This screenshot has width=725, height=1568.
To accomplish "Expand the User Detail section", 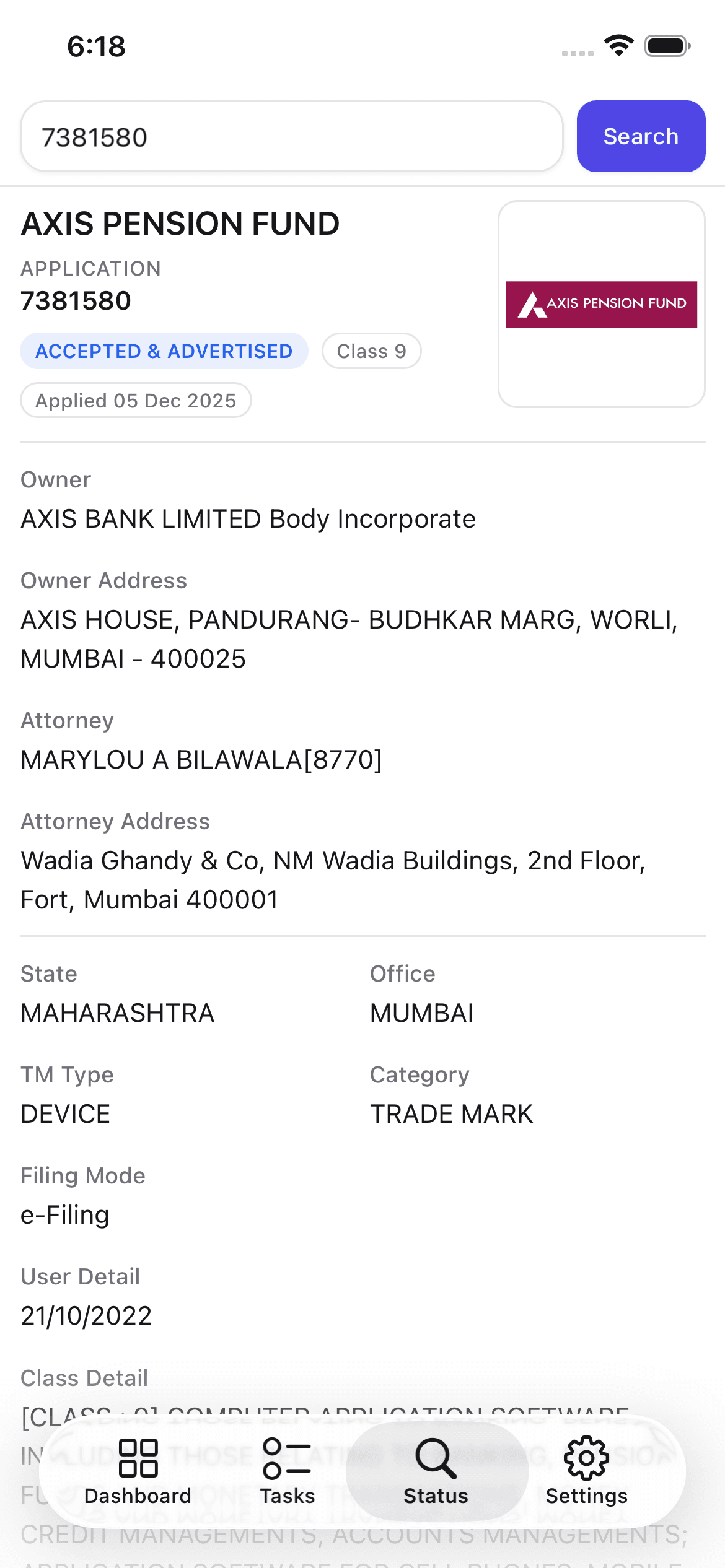I will (80, 1276).
